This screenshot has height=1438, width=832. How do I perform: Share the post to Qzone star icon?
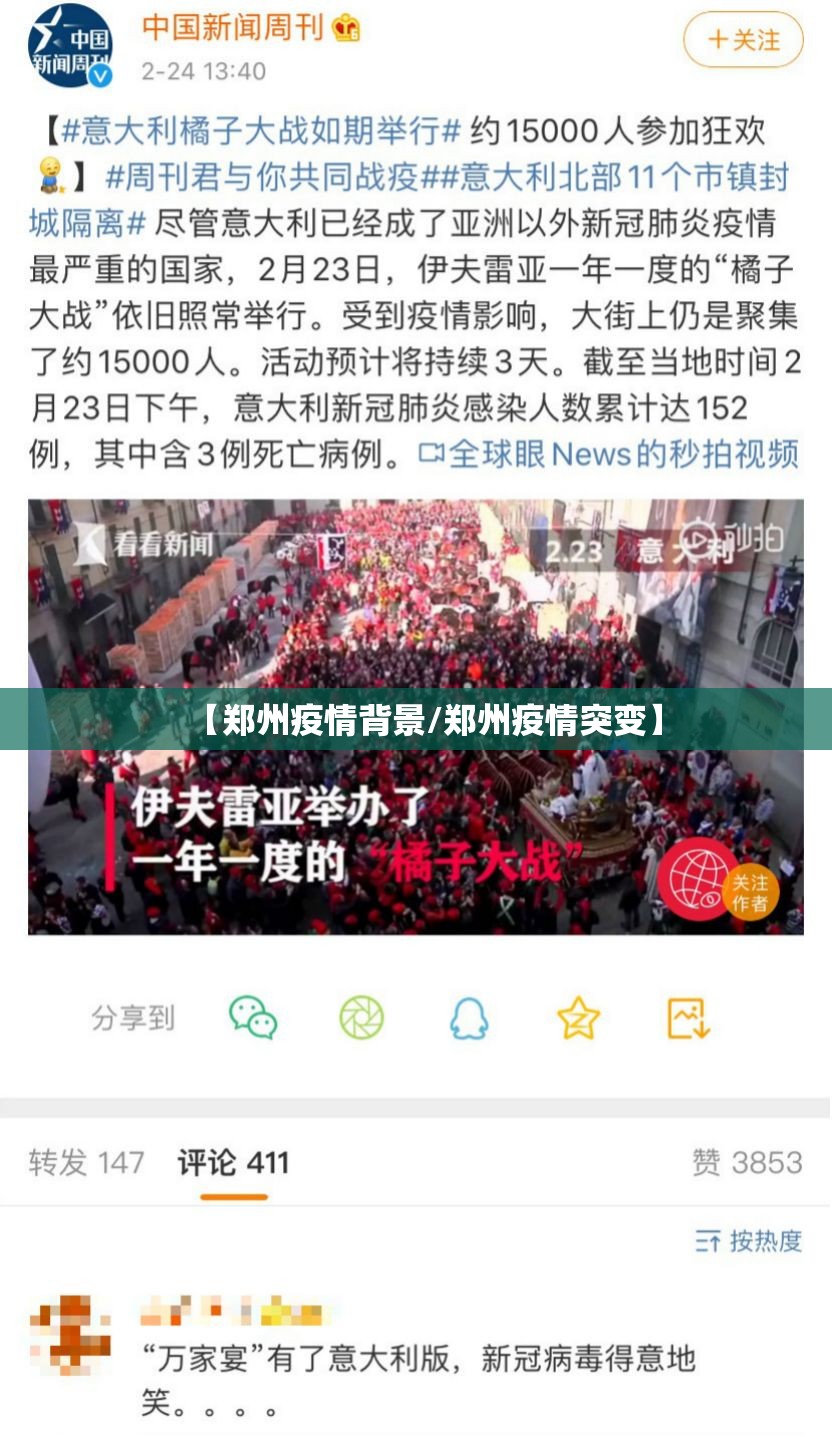[x=578, y=1018]
